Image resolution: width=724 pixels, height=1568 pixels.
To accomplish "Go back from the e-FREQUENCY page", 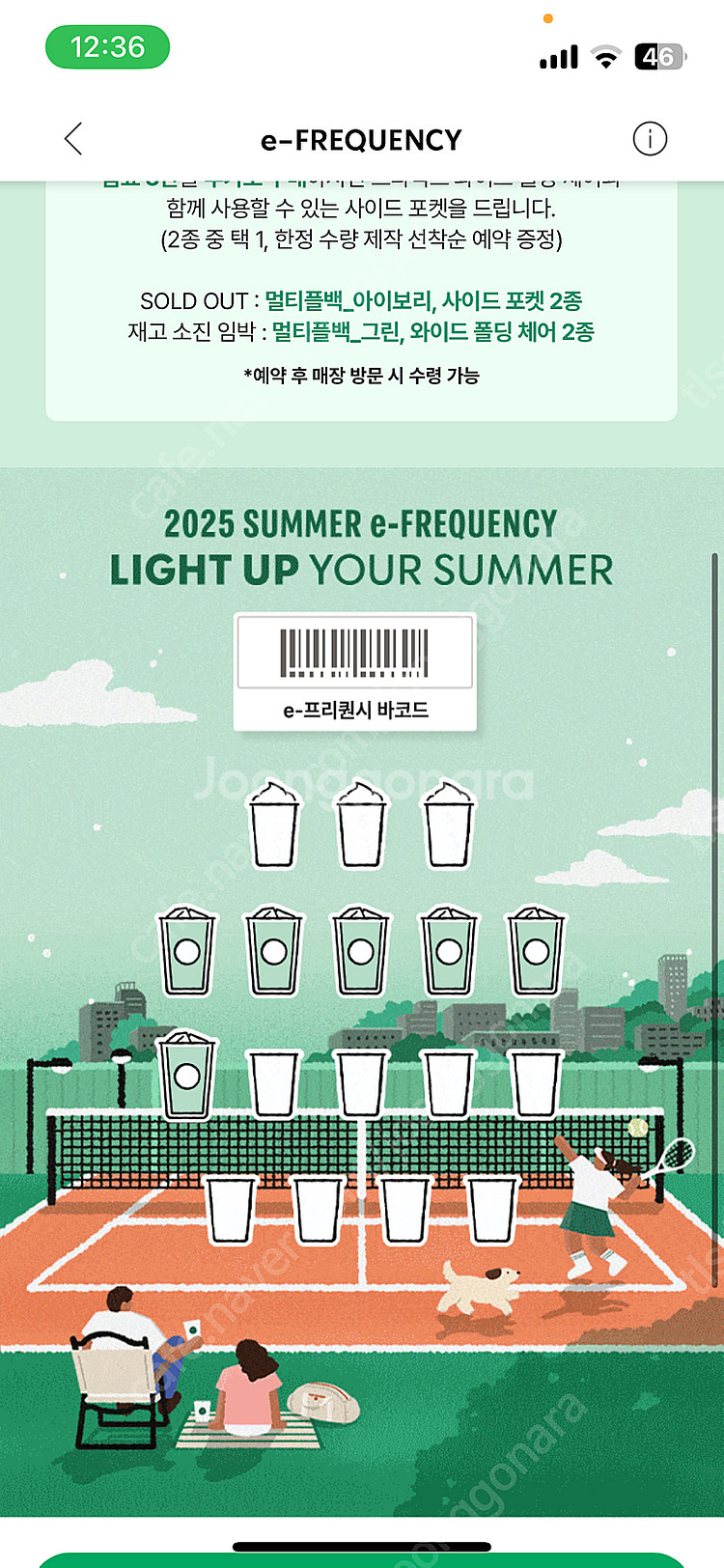I will click(73, 139).
